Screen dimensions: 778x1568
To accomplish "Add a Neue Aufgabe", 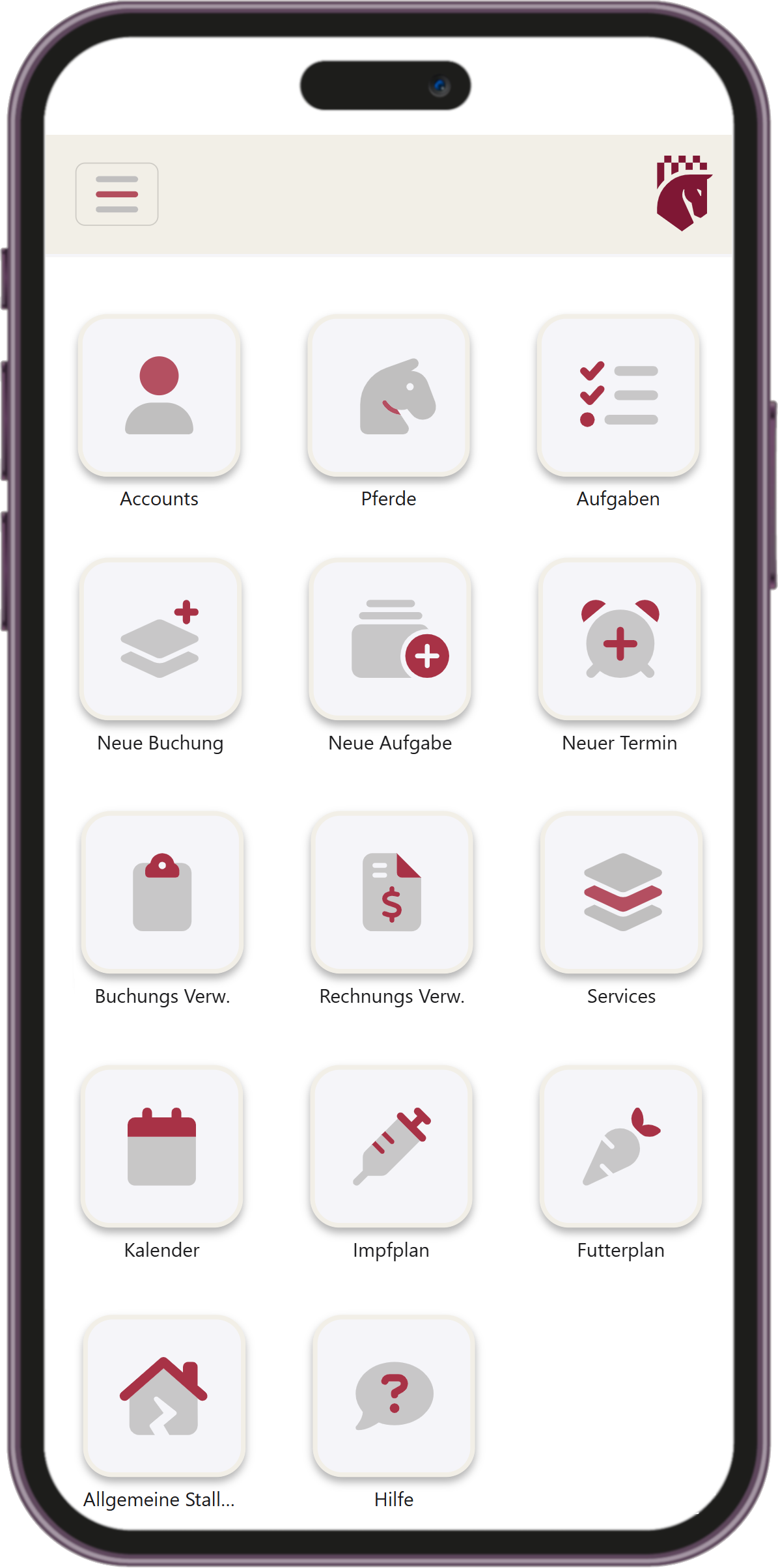I will click(390, 639).
